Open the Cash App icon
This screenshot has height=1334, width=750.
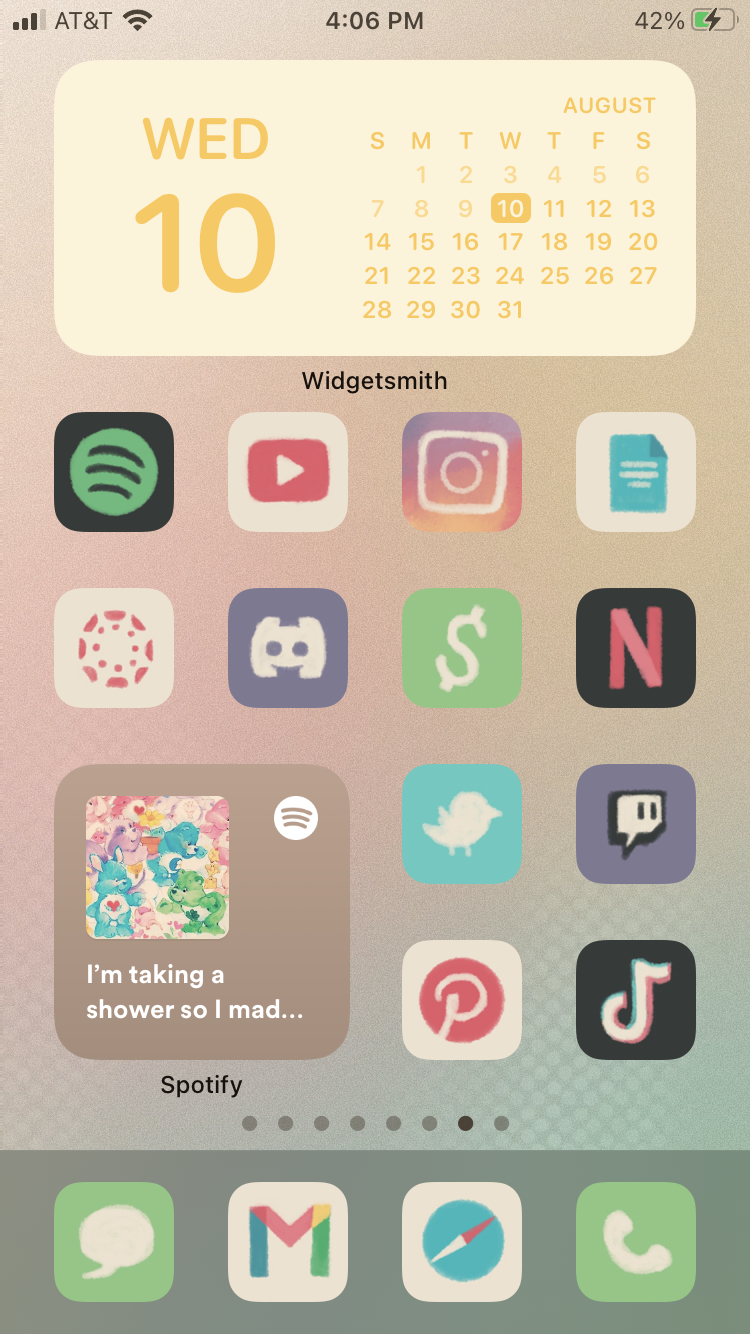(462, 647)
